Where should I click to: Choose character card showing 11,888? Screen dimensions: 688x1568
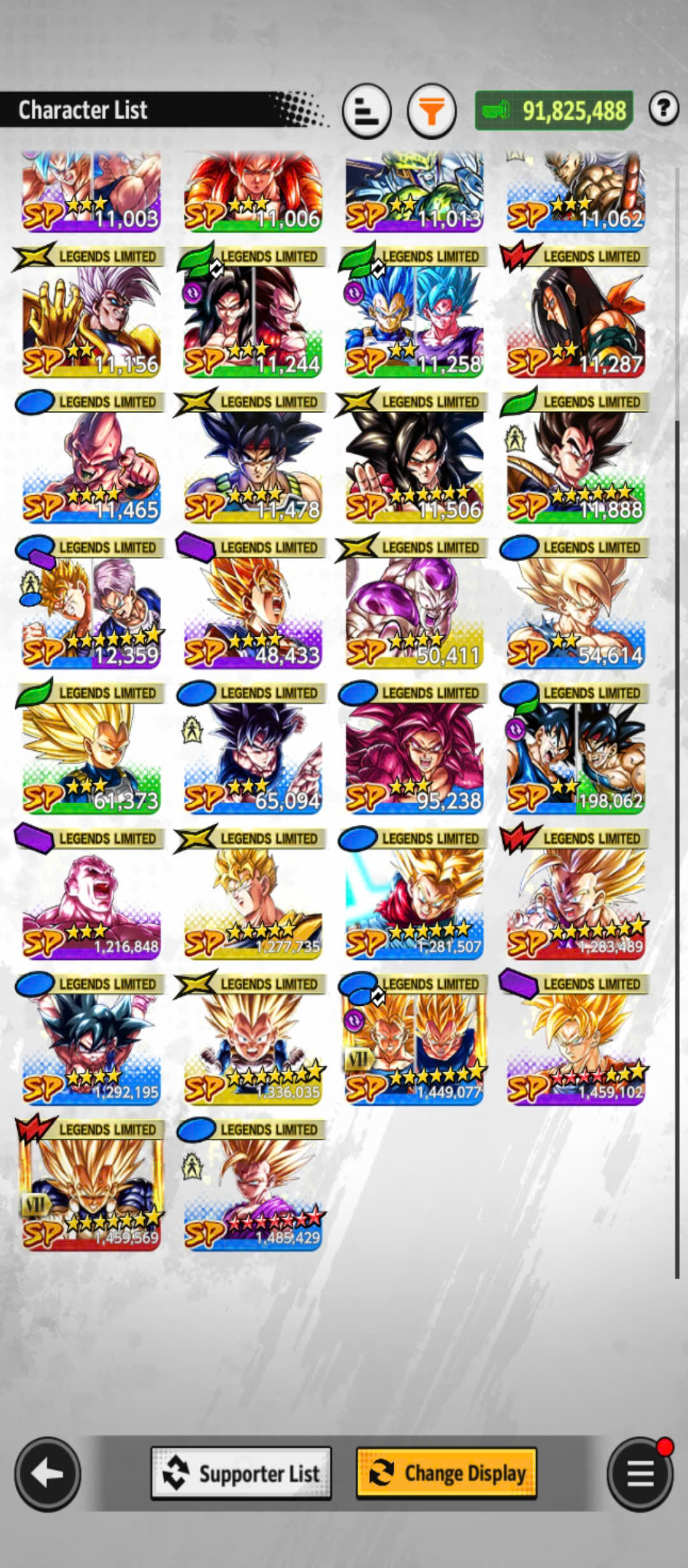(x=576, y=464)
